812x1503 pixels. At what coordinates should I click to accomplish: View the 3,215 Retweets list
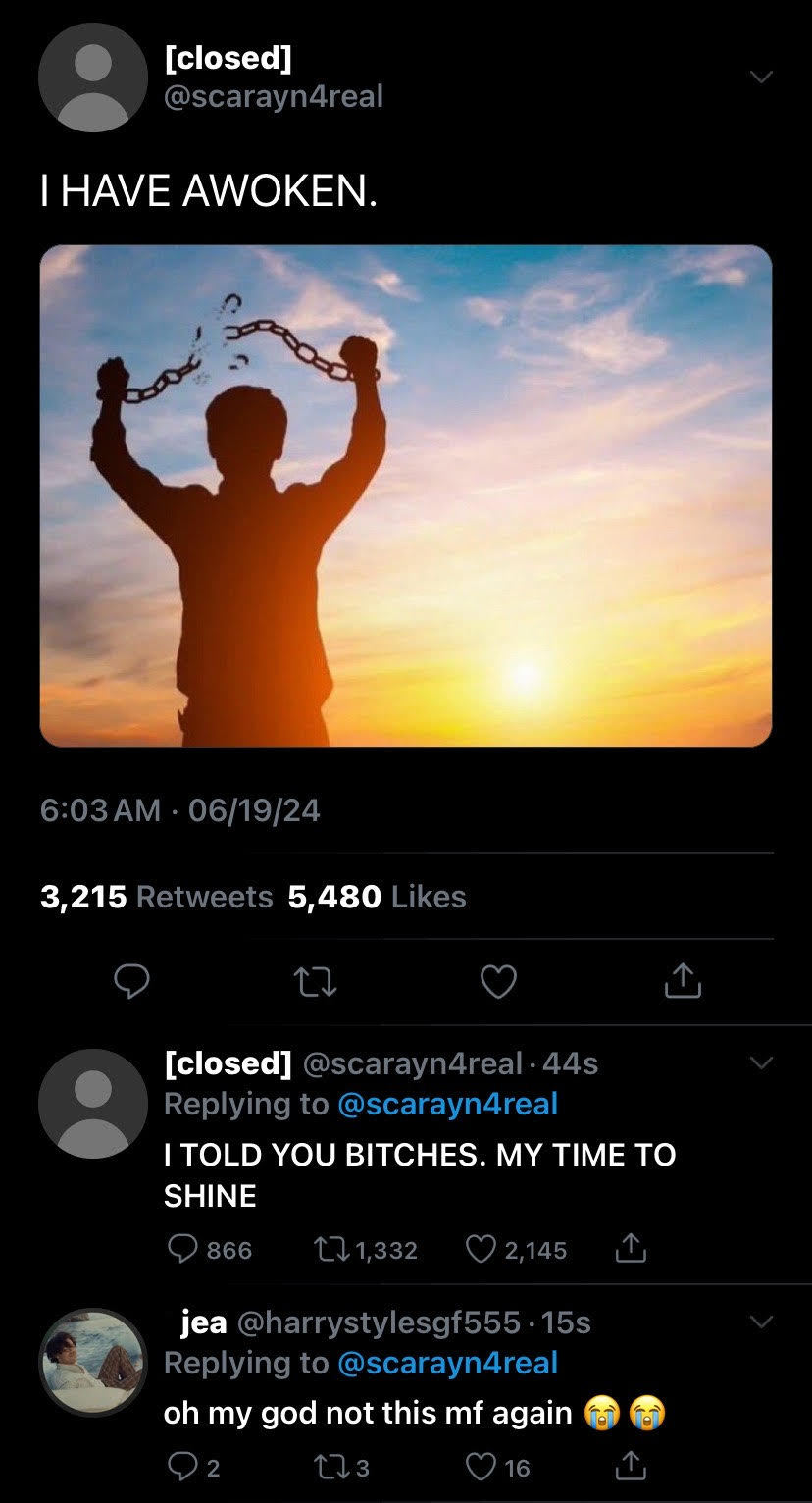(157, 897)
